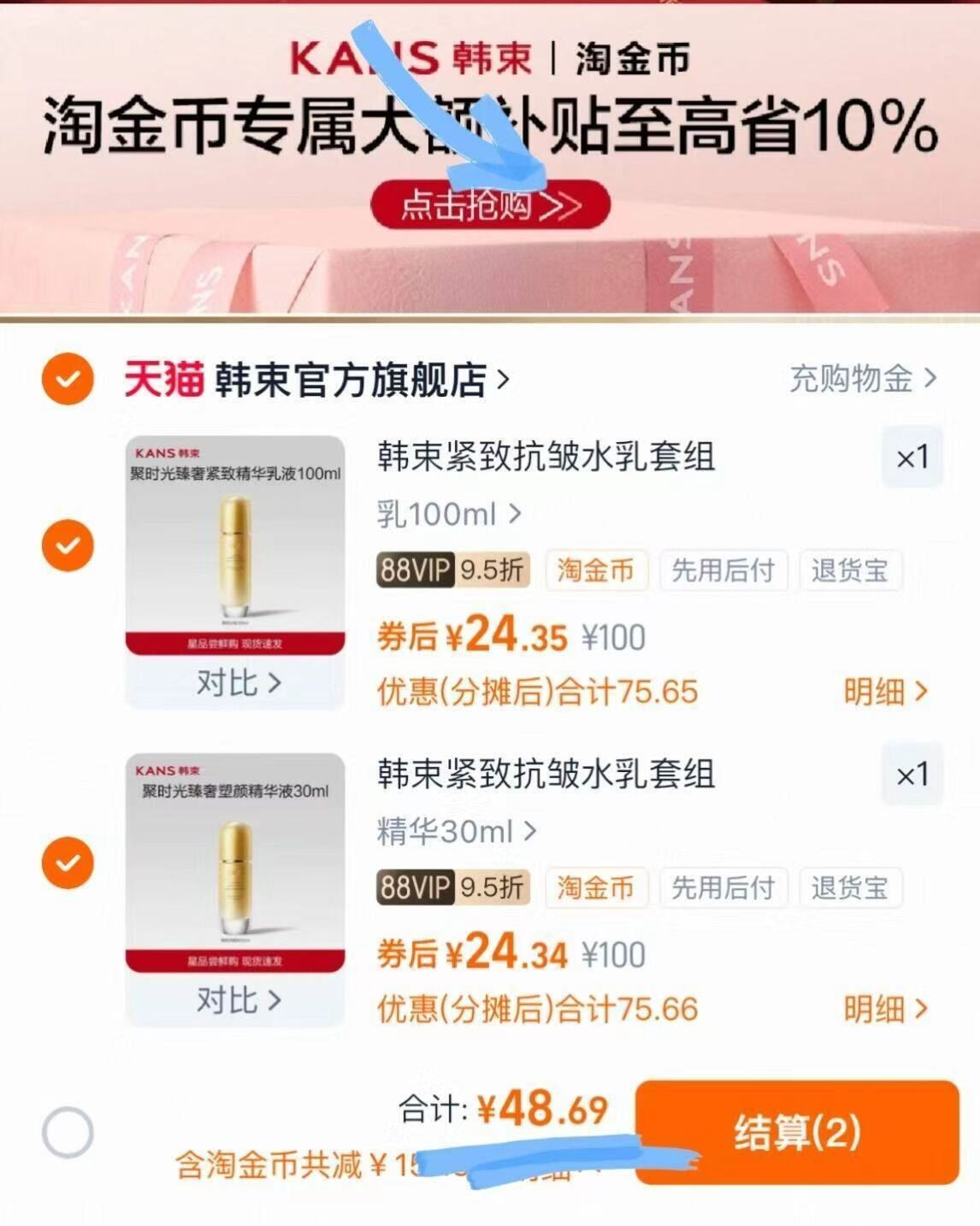Screen dimensions: 980x1226
Task: Uncheck the 精华30ml item checkbox
Action: 67,862
